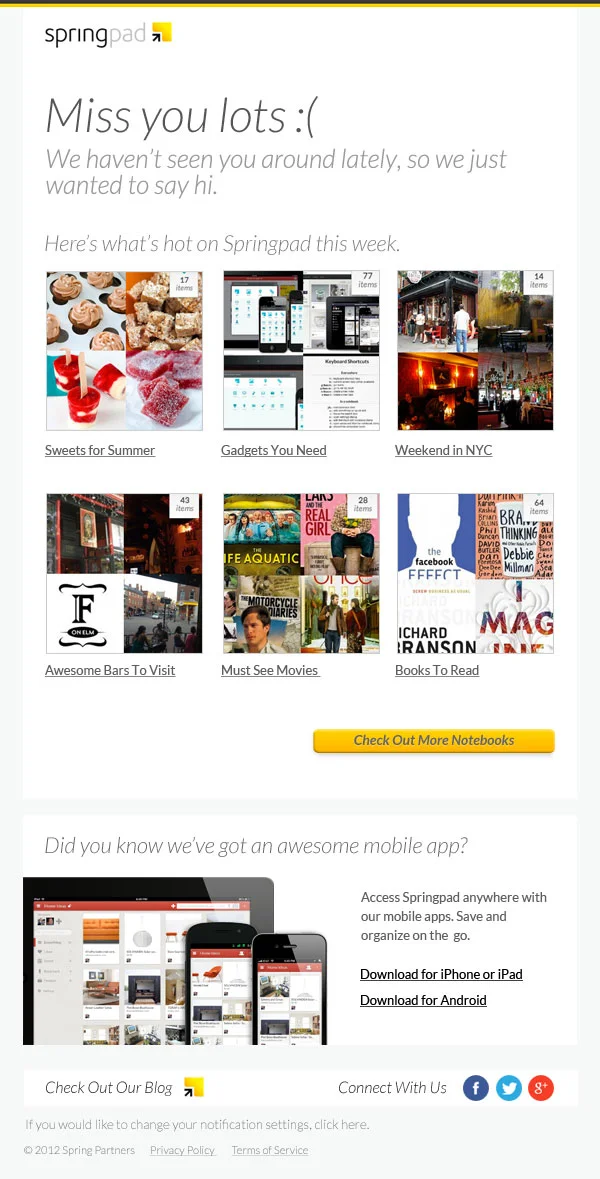Viewport: 600px width, 1179px height.
Task: Open the Terms of Service link
Action: pyautogui.click(x=270, y=1150)
